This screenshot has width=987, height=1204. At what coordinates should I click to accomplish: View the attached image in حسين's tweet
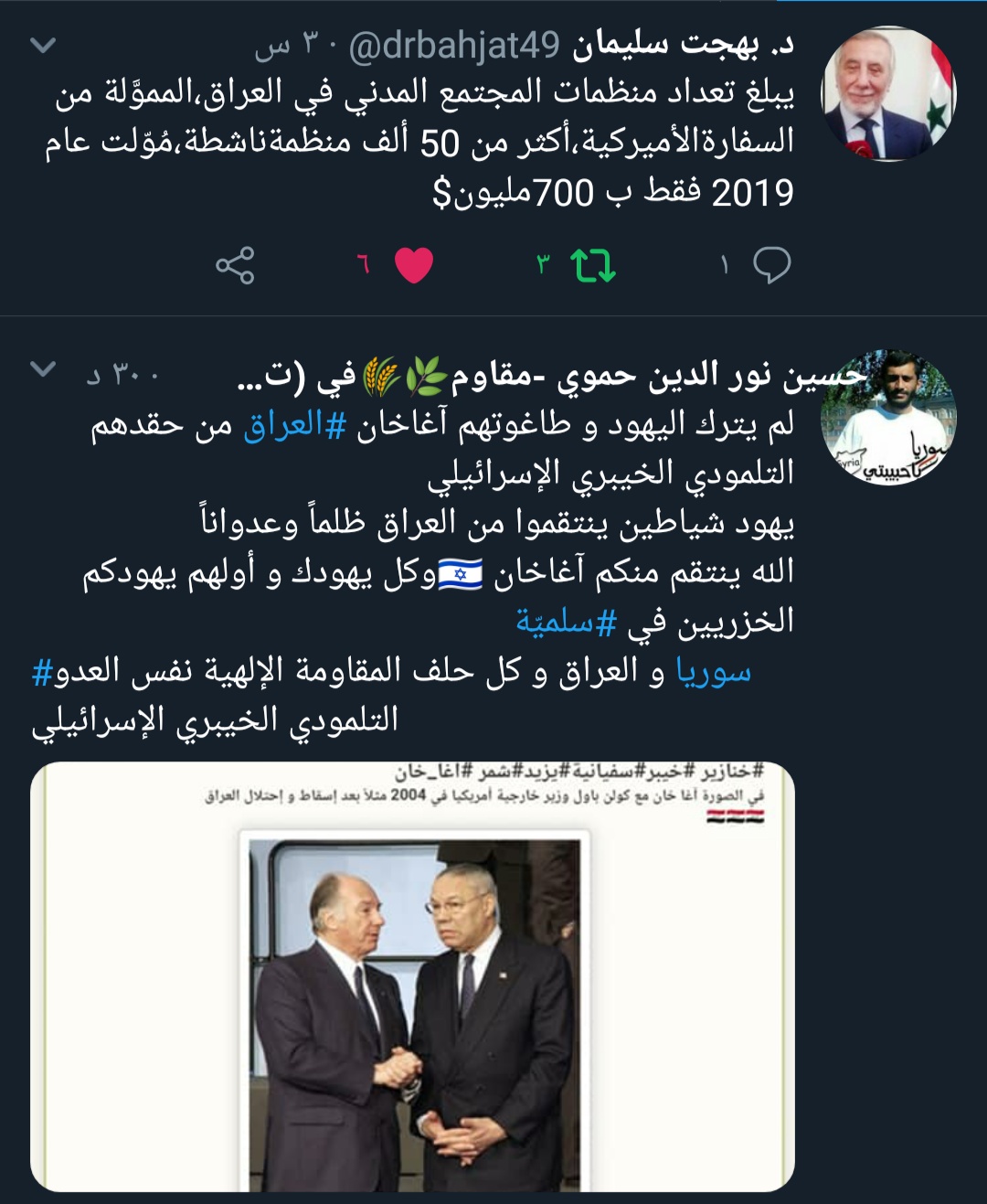tap(412, 976)
